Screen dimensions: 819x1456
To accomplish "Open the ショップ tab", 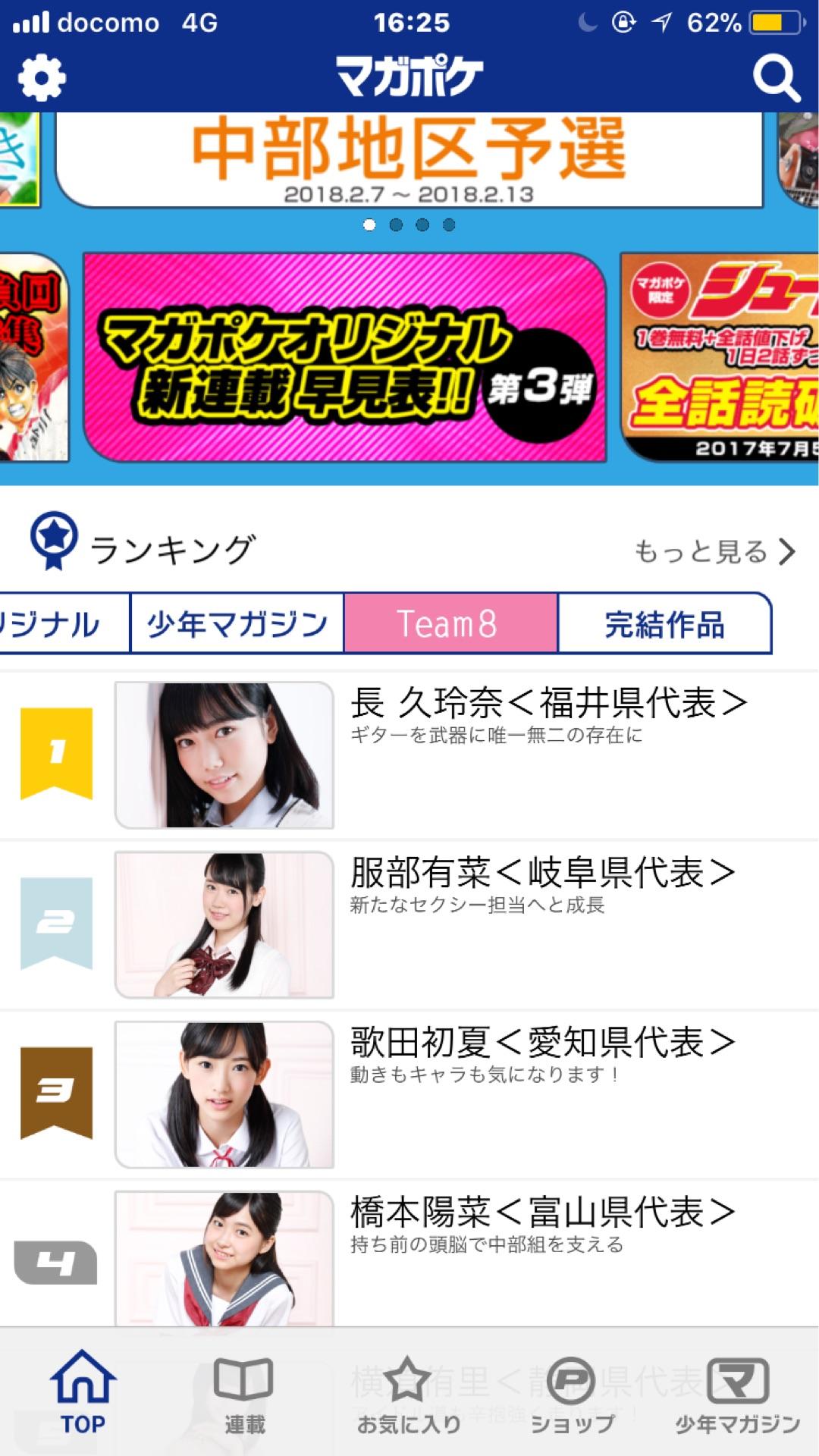I will 572,1393.
